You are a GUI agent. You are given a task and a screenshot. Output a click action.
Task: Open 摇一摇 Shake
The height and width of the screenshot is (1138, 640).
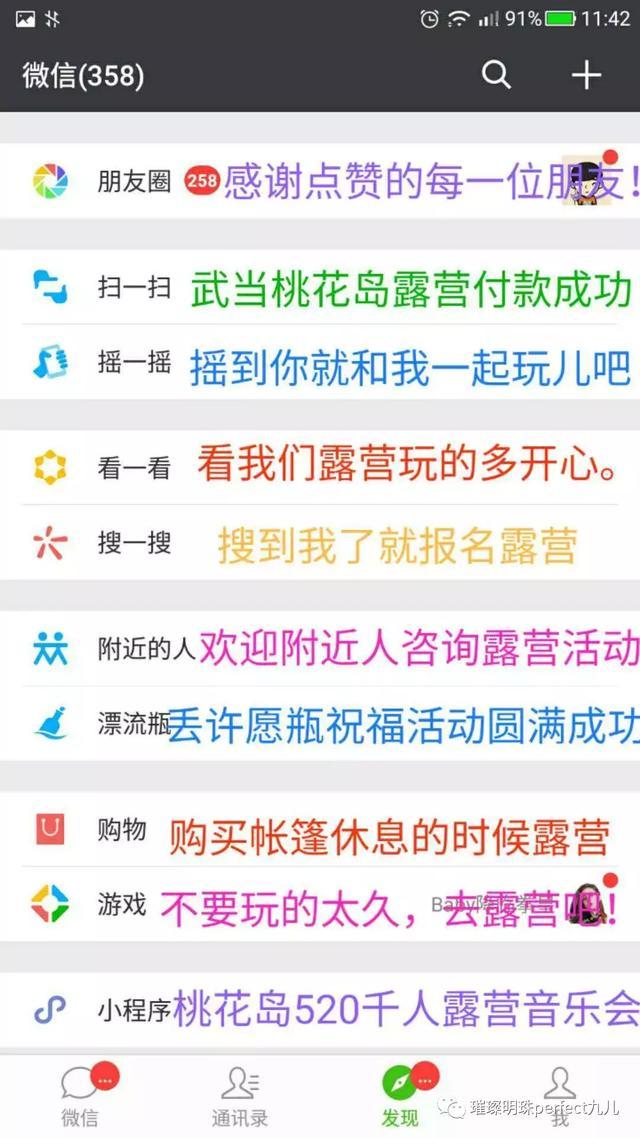point(134,364)
